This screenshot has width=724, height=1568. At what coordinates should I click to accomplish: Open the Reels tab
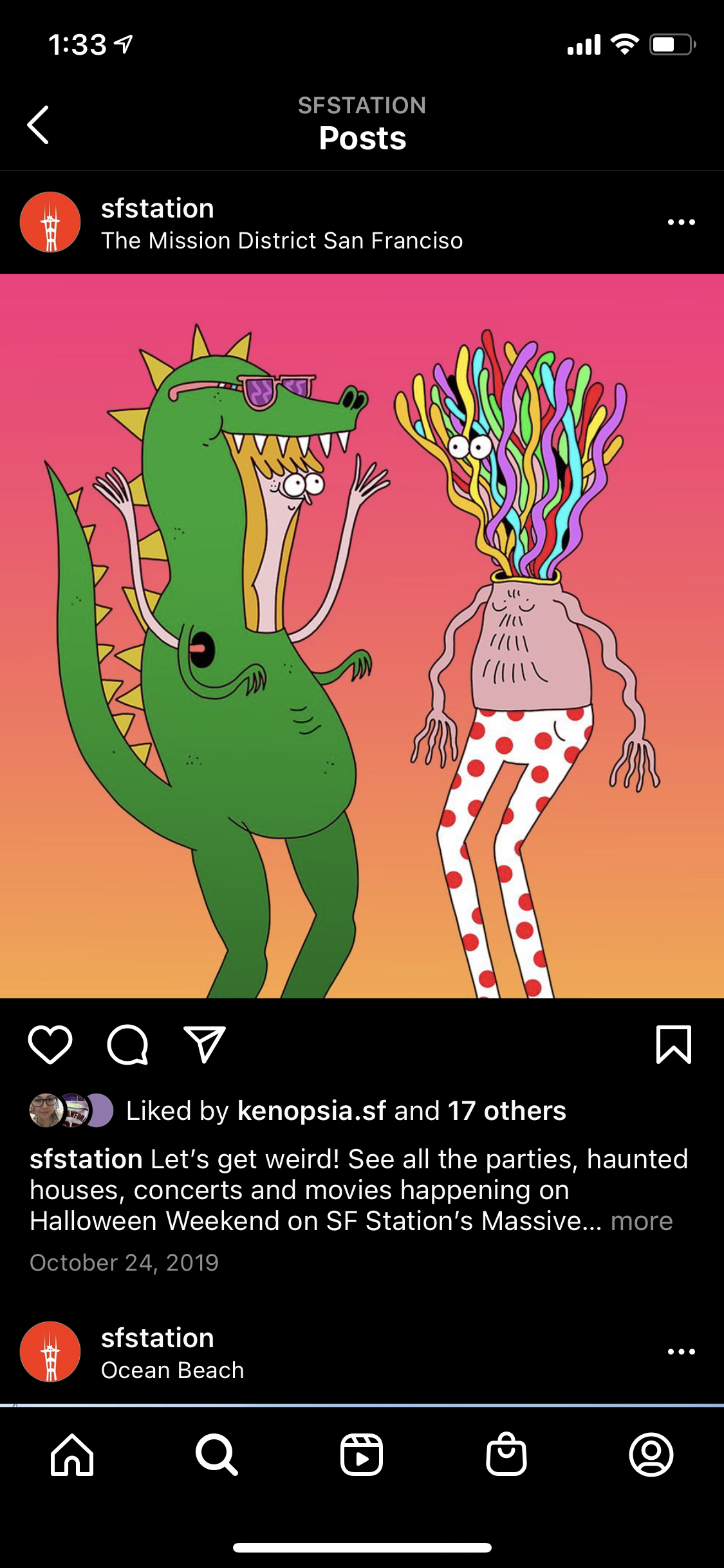(362, 1455)
